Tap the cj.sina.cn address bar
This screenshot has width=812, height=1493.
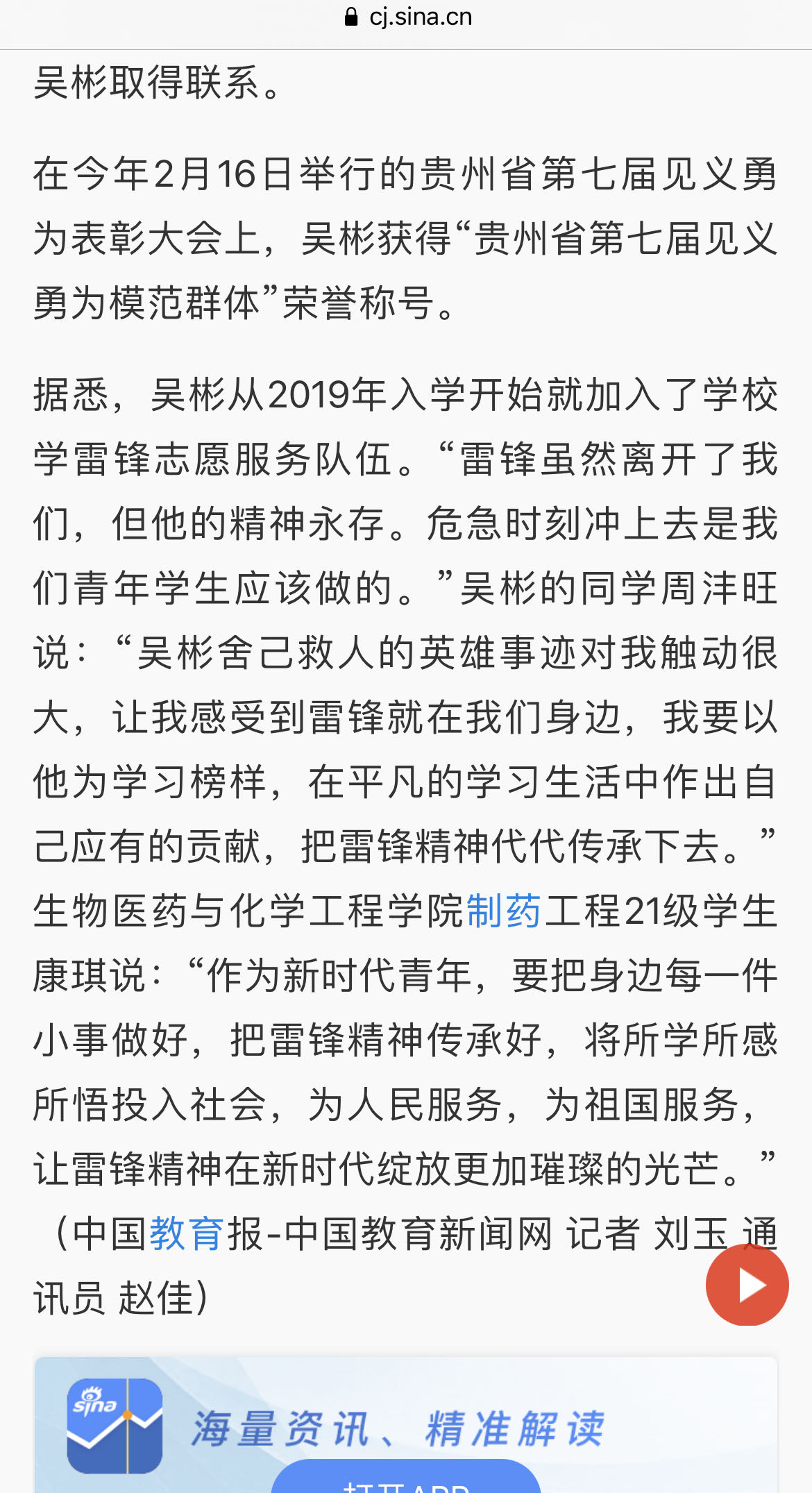(408, 17)
